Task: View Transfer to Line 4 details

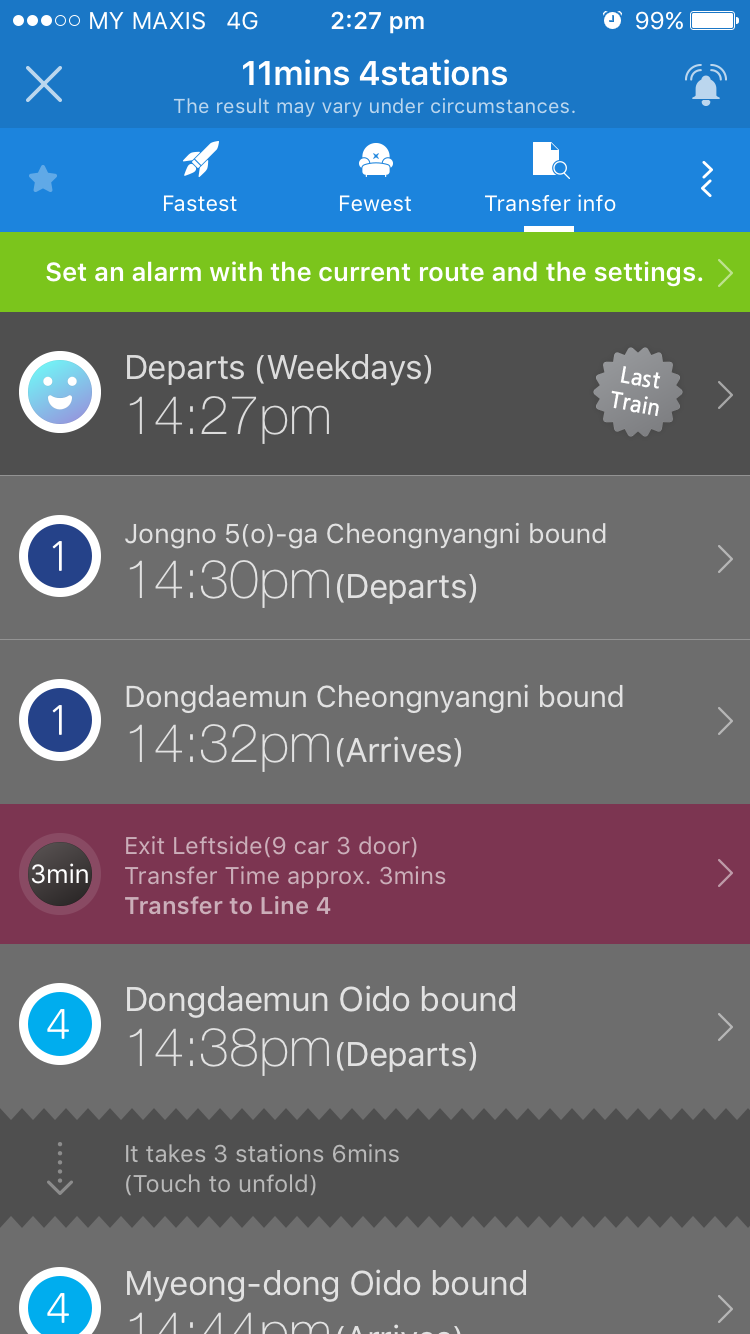Action: (x=375, y=875)
